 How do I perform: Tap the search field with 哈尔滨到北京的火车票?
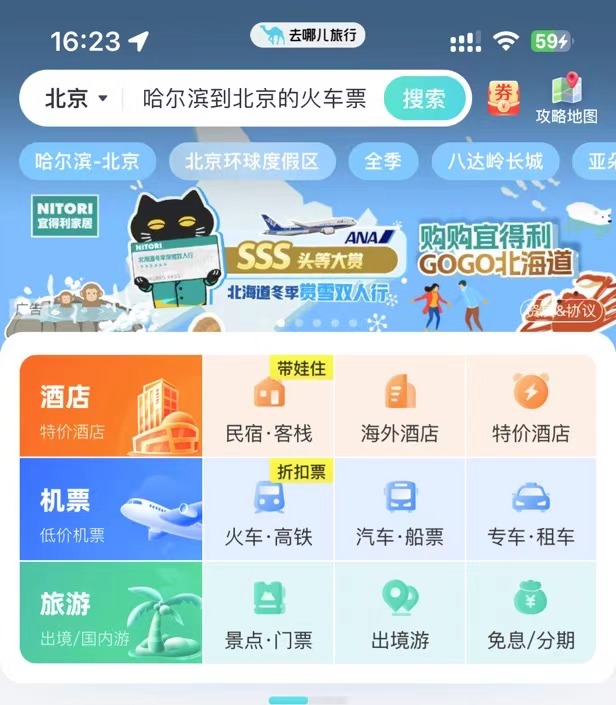click(254, 98)
